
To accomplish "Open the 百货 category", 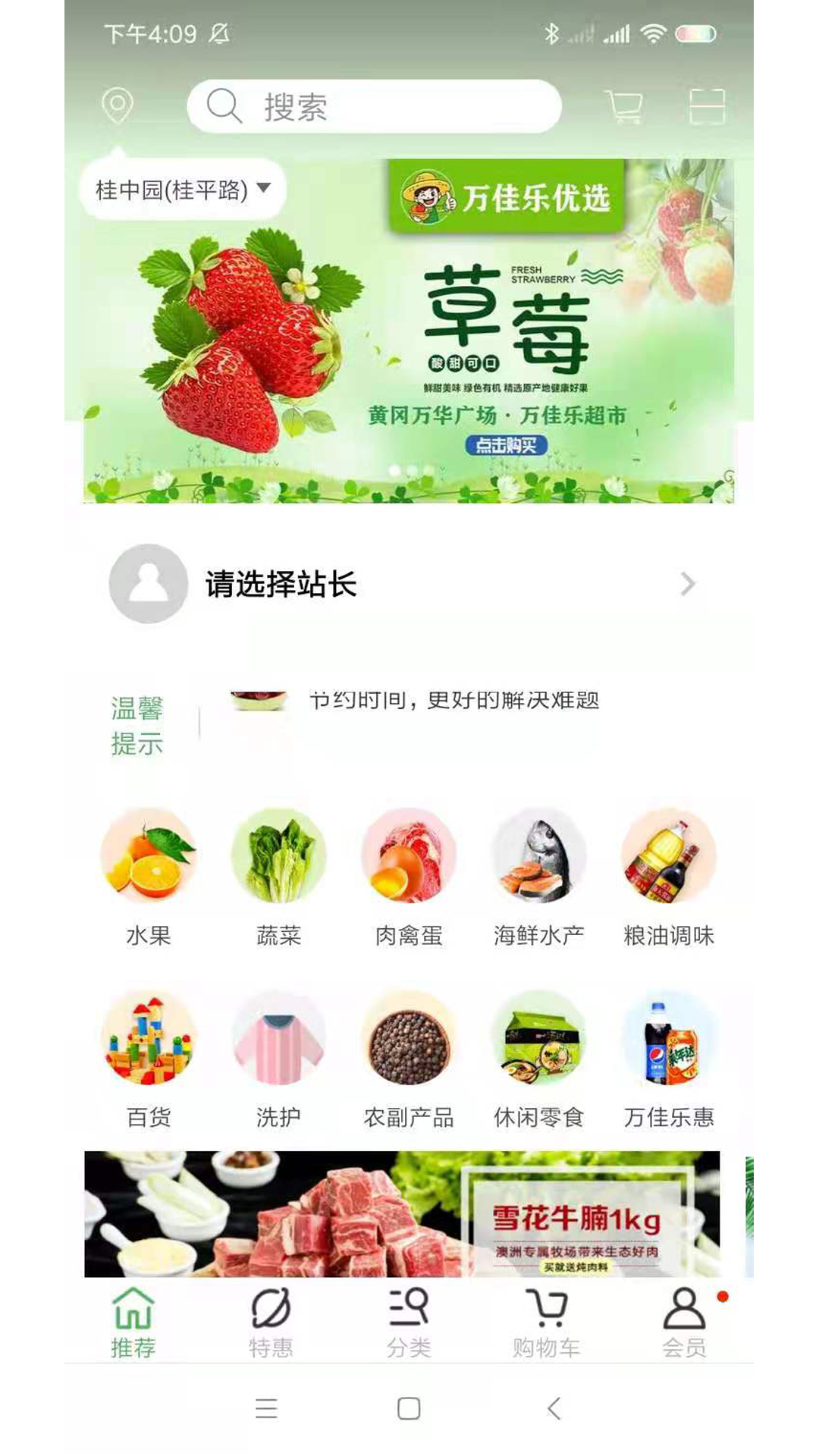I will (149, 1058).
